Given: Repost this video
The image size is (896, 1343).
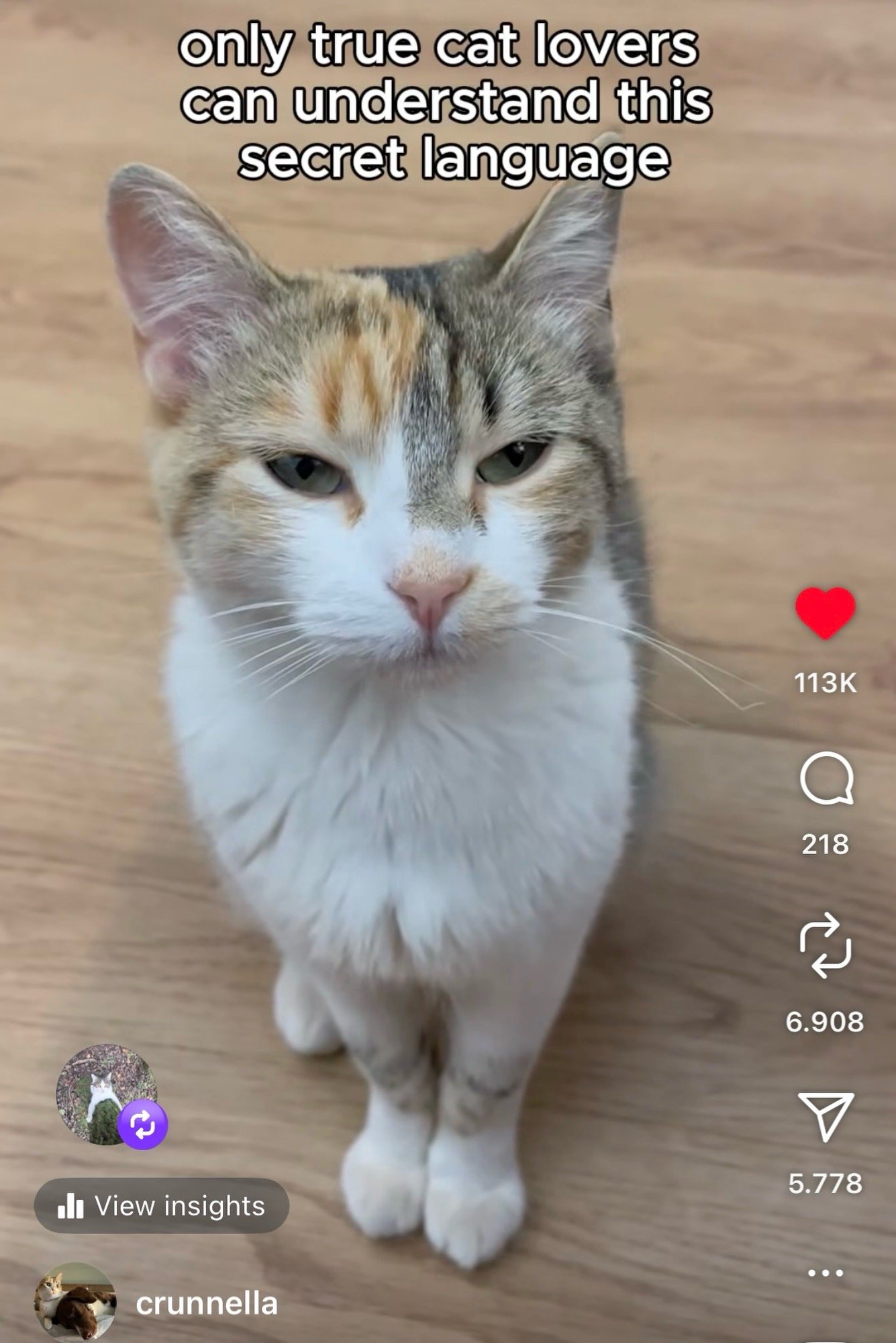Looking at the screenshot, I should [825, 945].
